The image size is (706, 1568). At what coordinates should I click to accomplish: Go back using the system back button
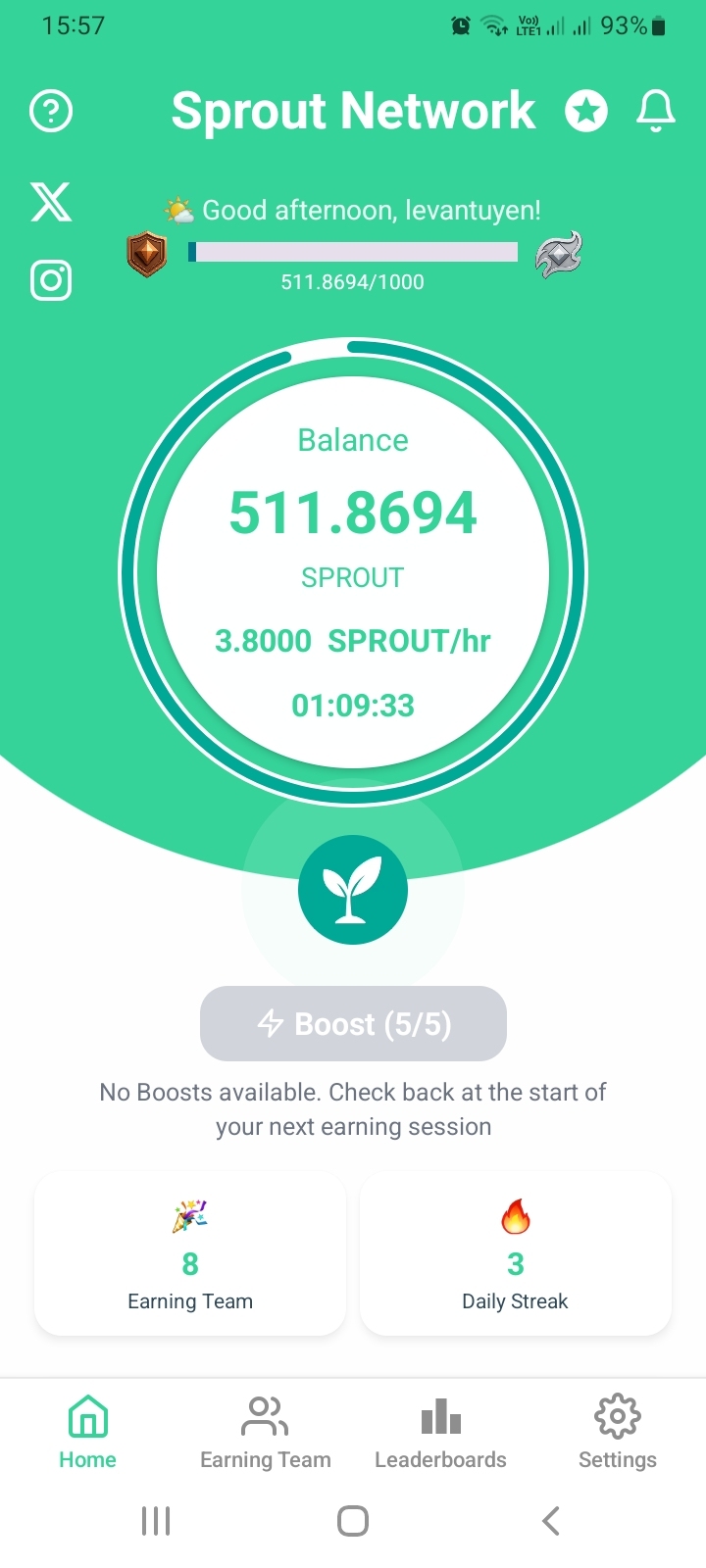[551, 1521]
